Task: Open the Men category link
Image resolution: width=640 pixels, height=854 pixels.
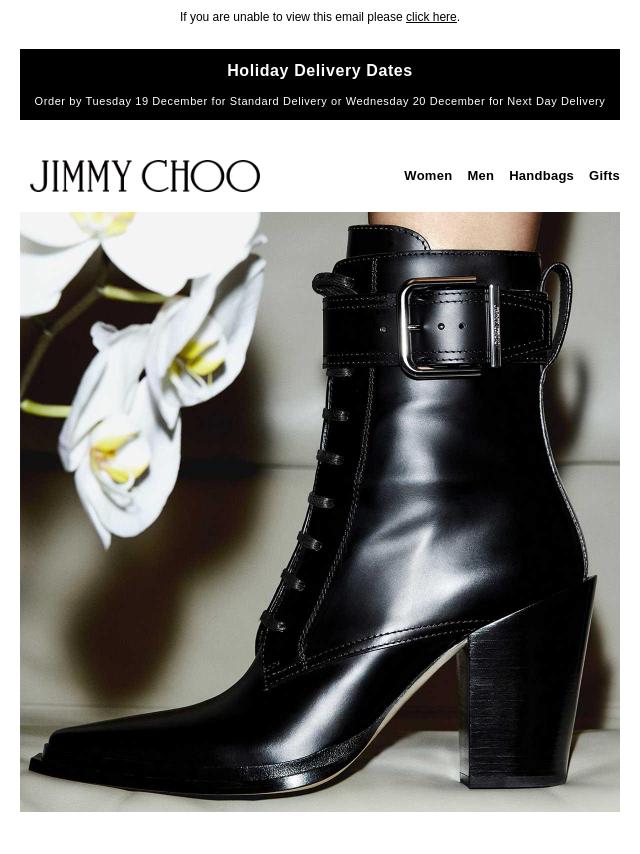Action: [x=480, y=176]
